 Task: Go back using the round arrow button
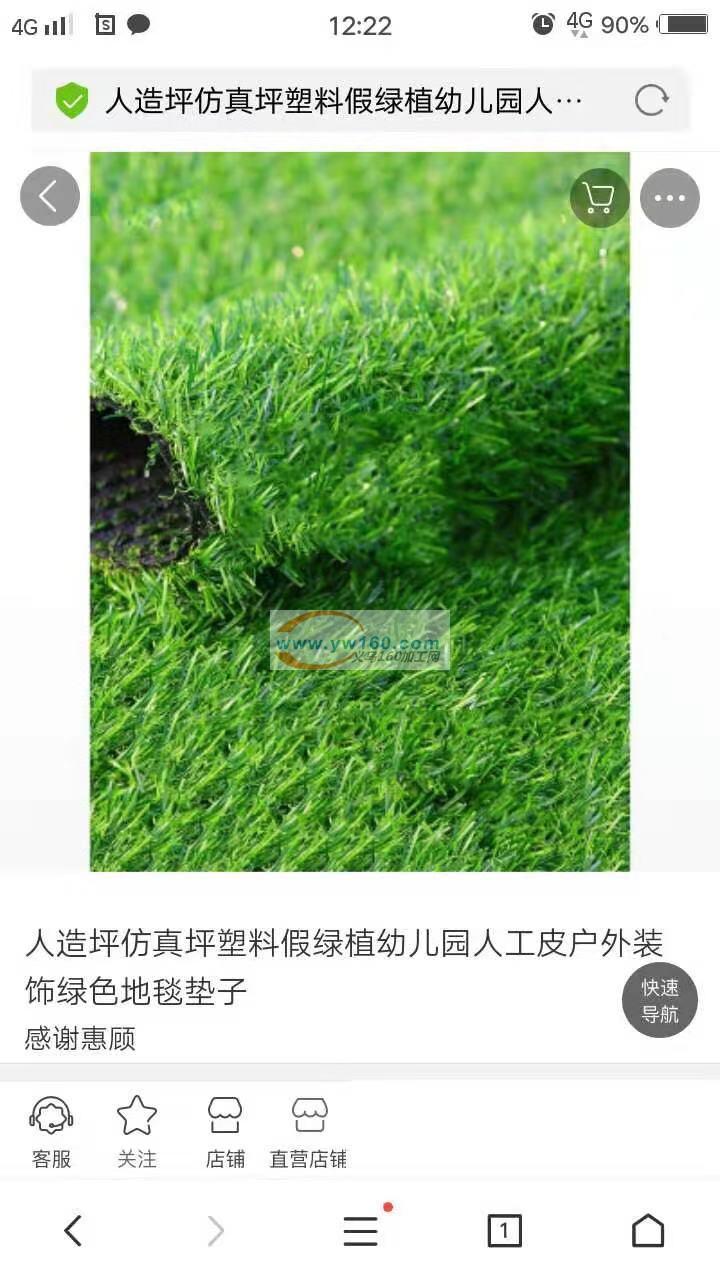49,196
